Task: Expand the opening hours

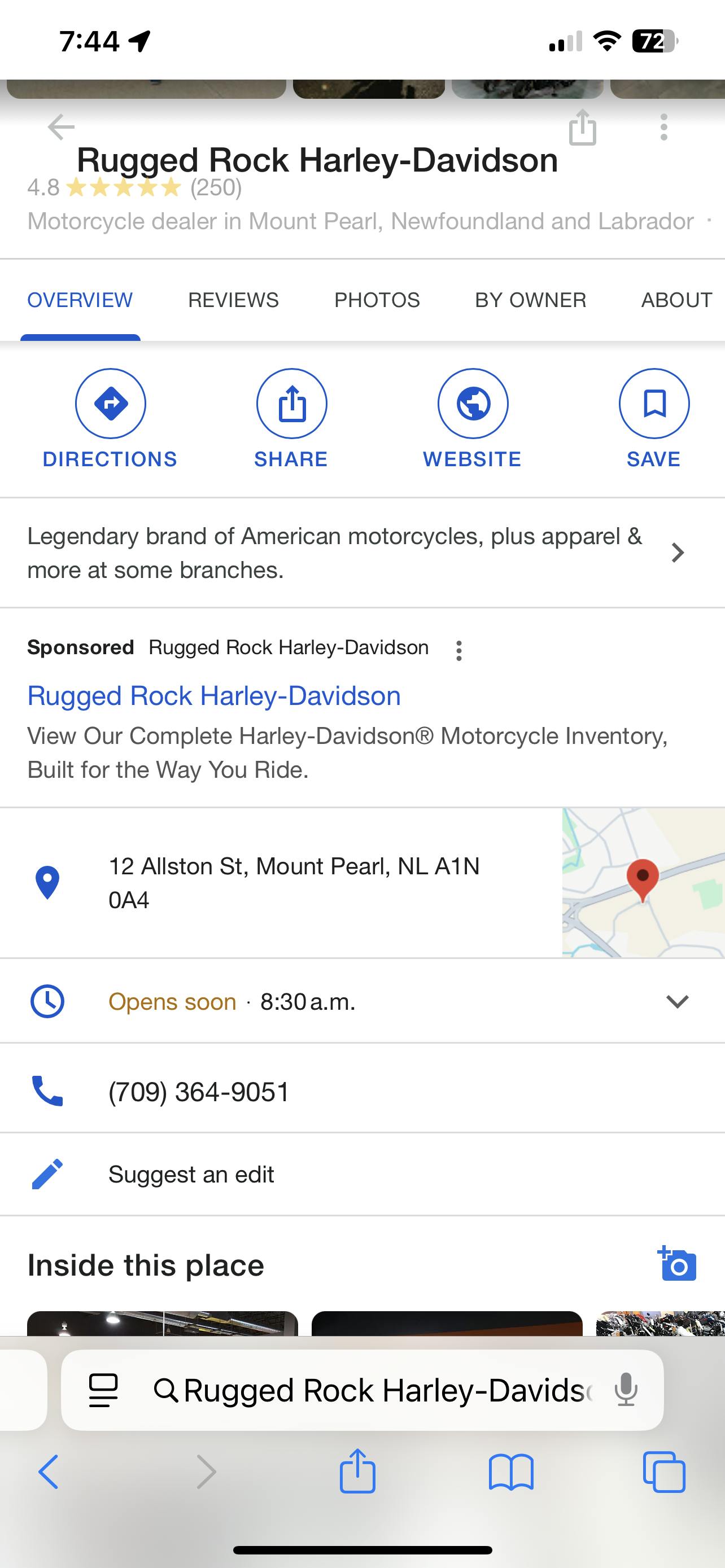Action: pyautogui.click(x=677, y=1001)
